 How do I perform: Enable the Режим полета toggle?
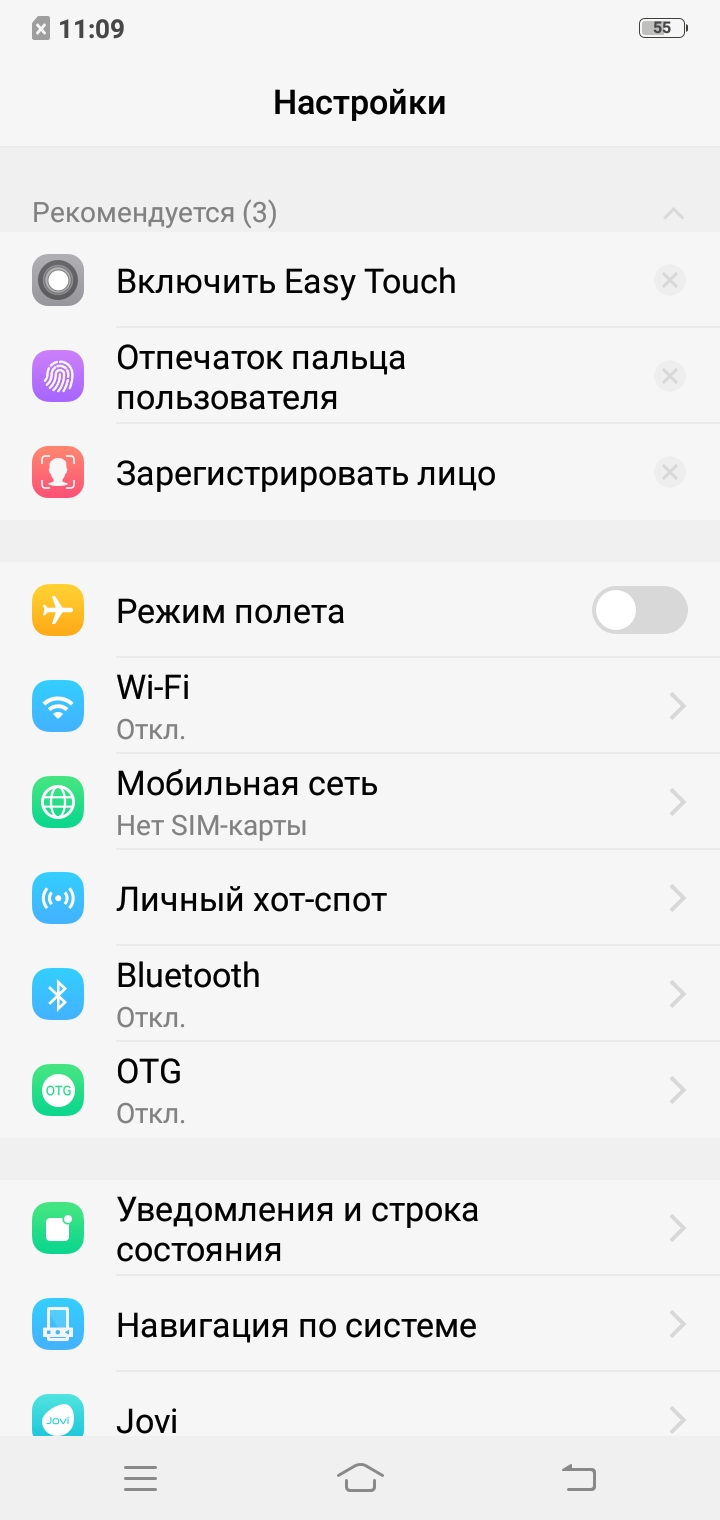pos(640,610)
